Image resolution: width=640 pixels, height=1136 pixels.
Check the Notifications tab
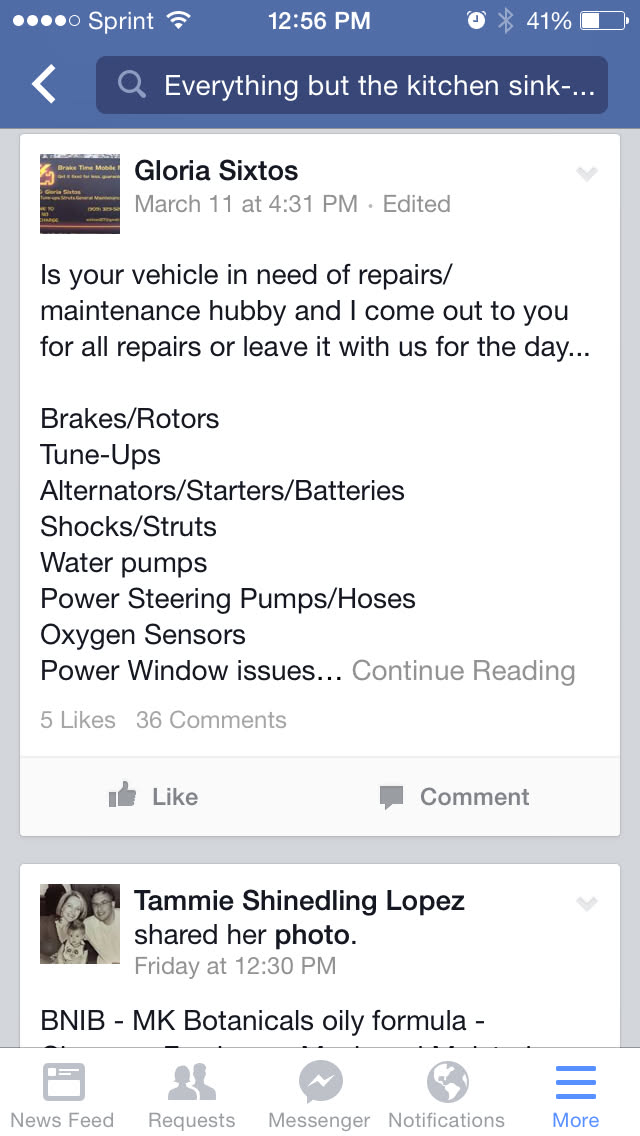click(446, 1095)
